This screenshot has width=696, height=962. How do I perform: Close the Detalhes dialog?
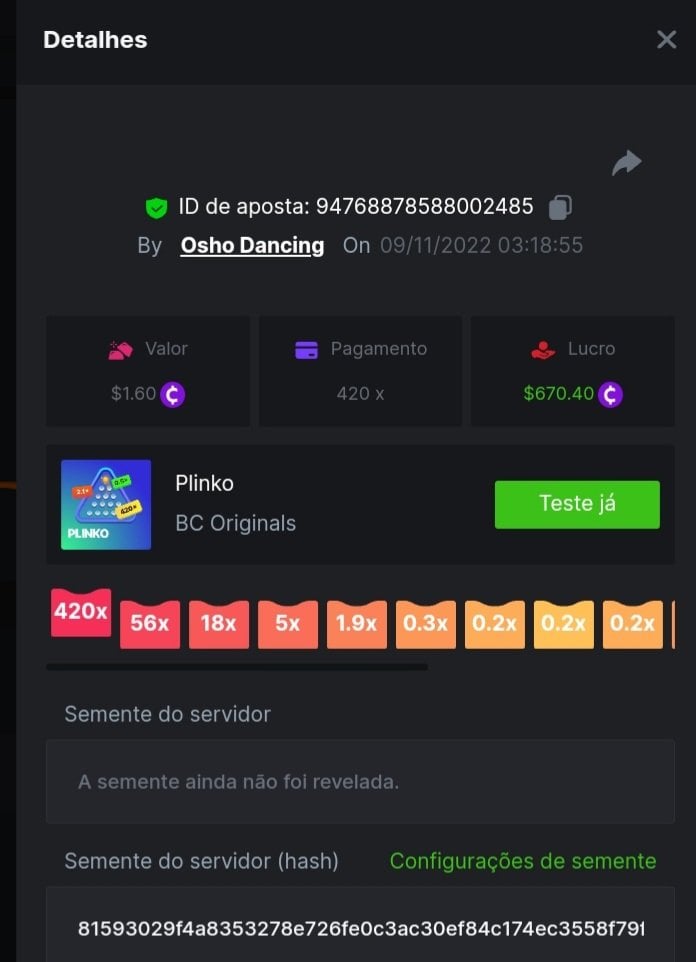coord(666,40)
